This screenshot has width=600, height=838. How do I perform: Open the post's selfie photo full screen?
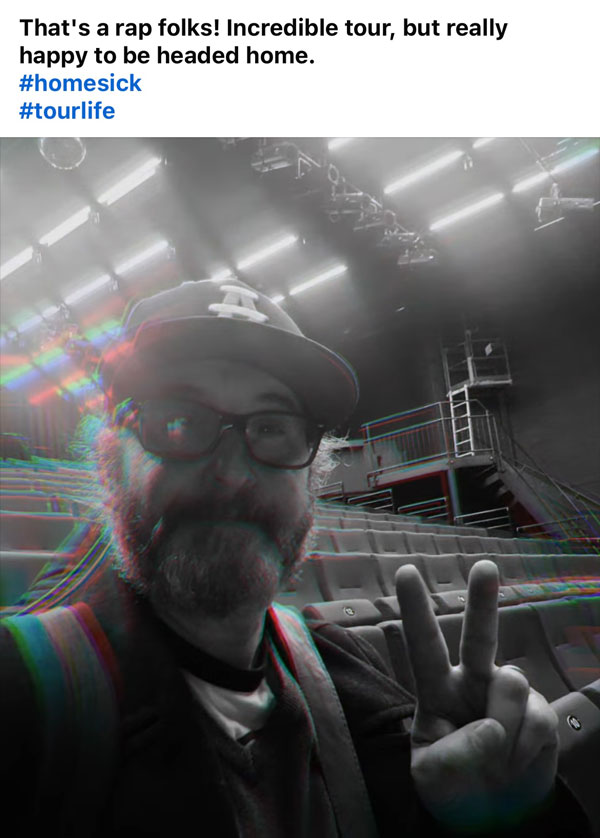[300, 487]
